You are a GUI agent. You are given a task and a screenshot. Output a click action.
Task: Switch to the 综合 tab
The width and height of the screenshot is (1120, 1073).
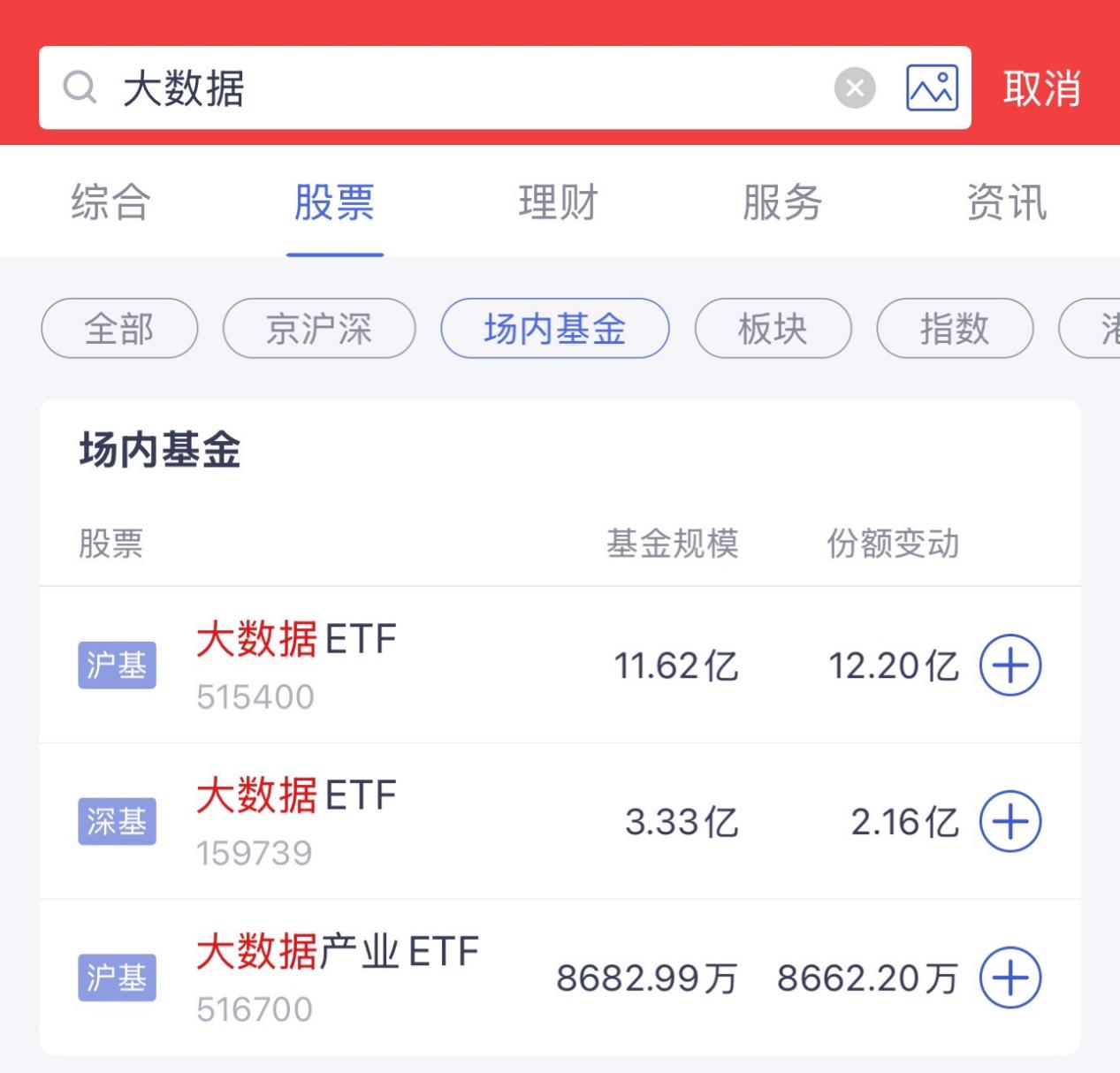click(x=110, y=202)
